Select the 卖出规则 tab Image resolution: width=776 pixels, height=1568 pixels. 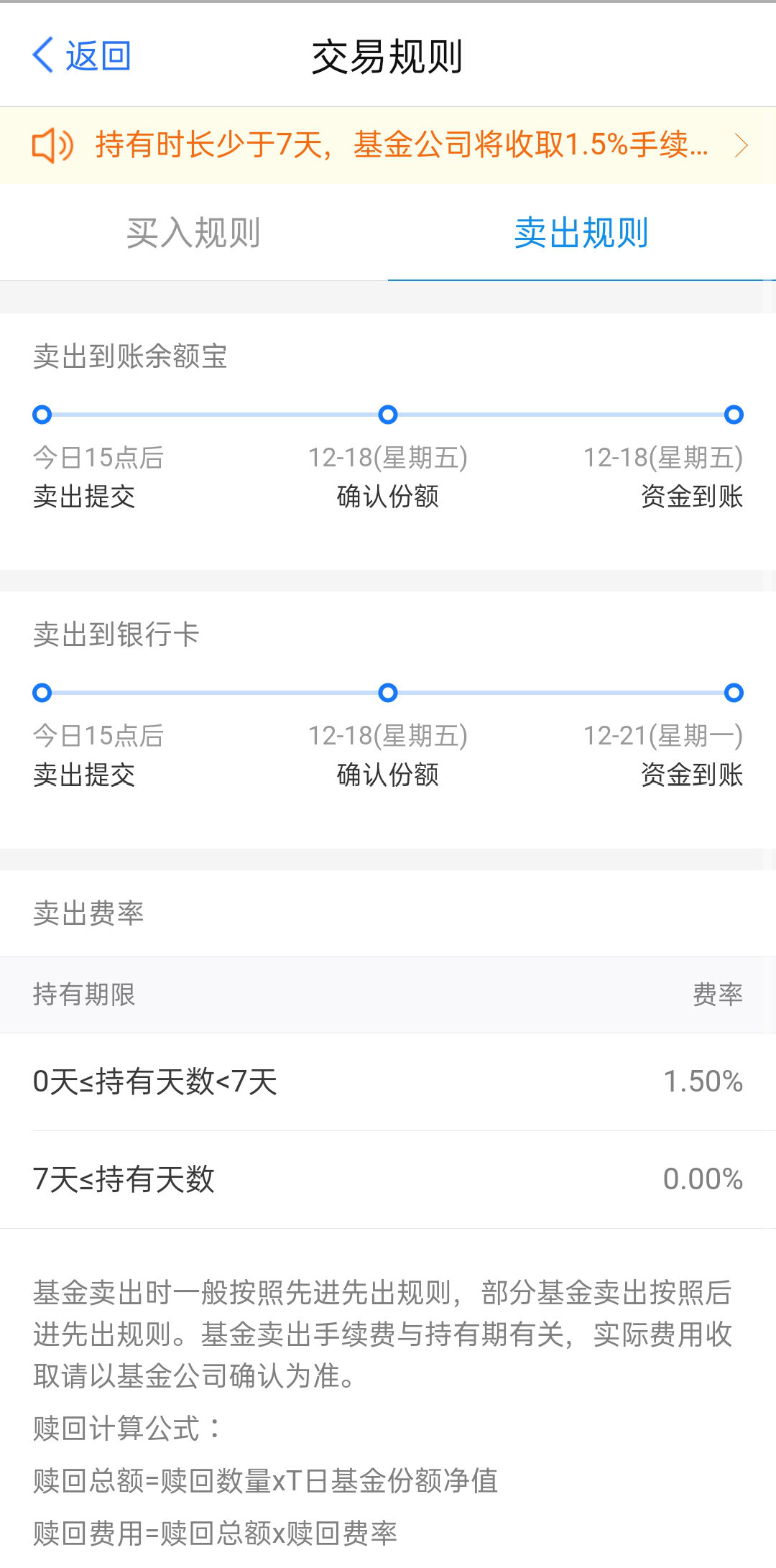[581, 233]
